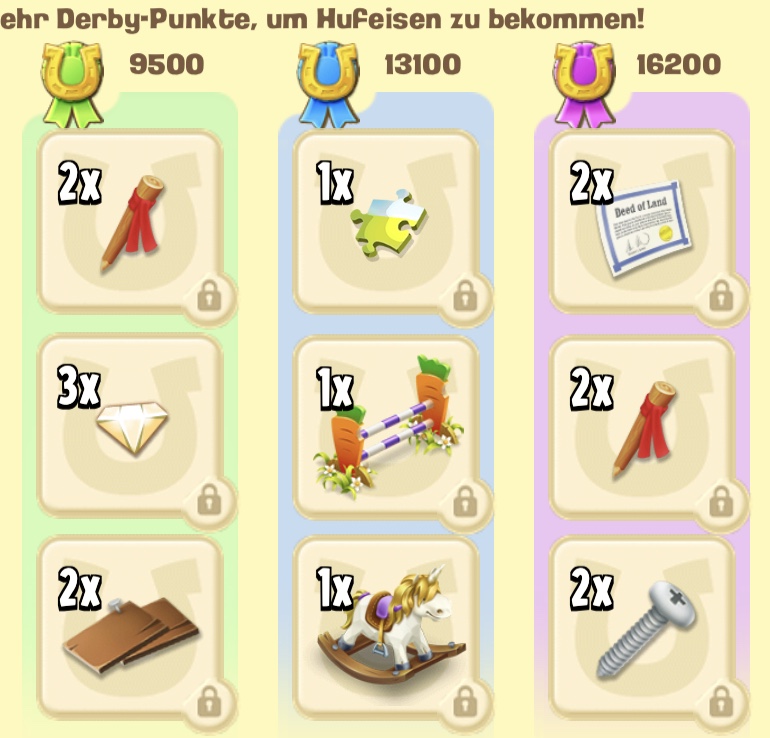
Task: Select the 2x marker stake reward under 9500
Action: pos(129,224)
